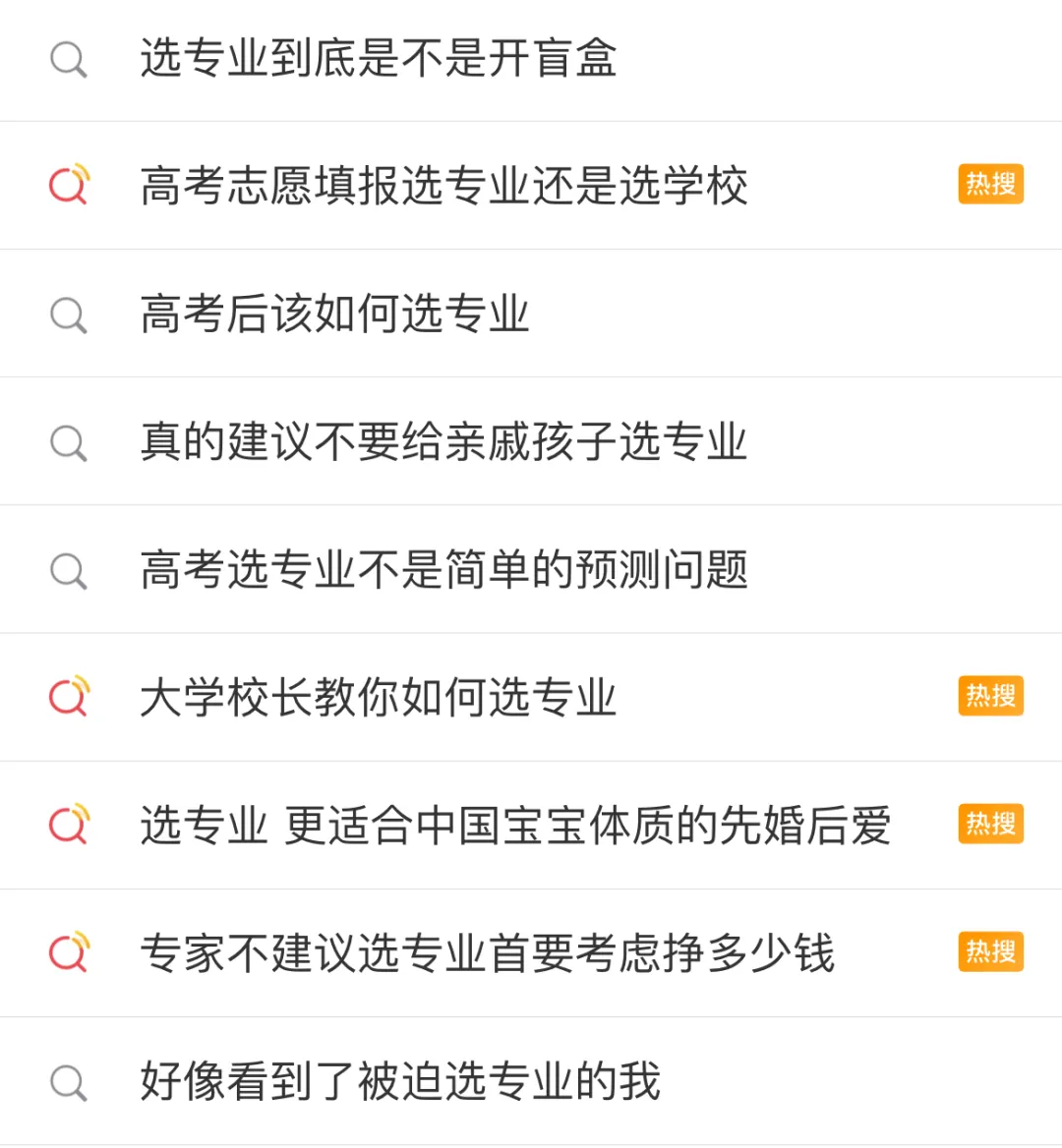Open hot search 选专业 更适合中国宝宝体质的先婚后爱
Image resolution: width=1062 pixels, height=1148 pixels.
tap(515, 825)
